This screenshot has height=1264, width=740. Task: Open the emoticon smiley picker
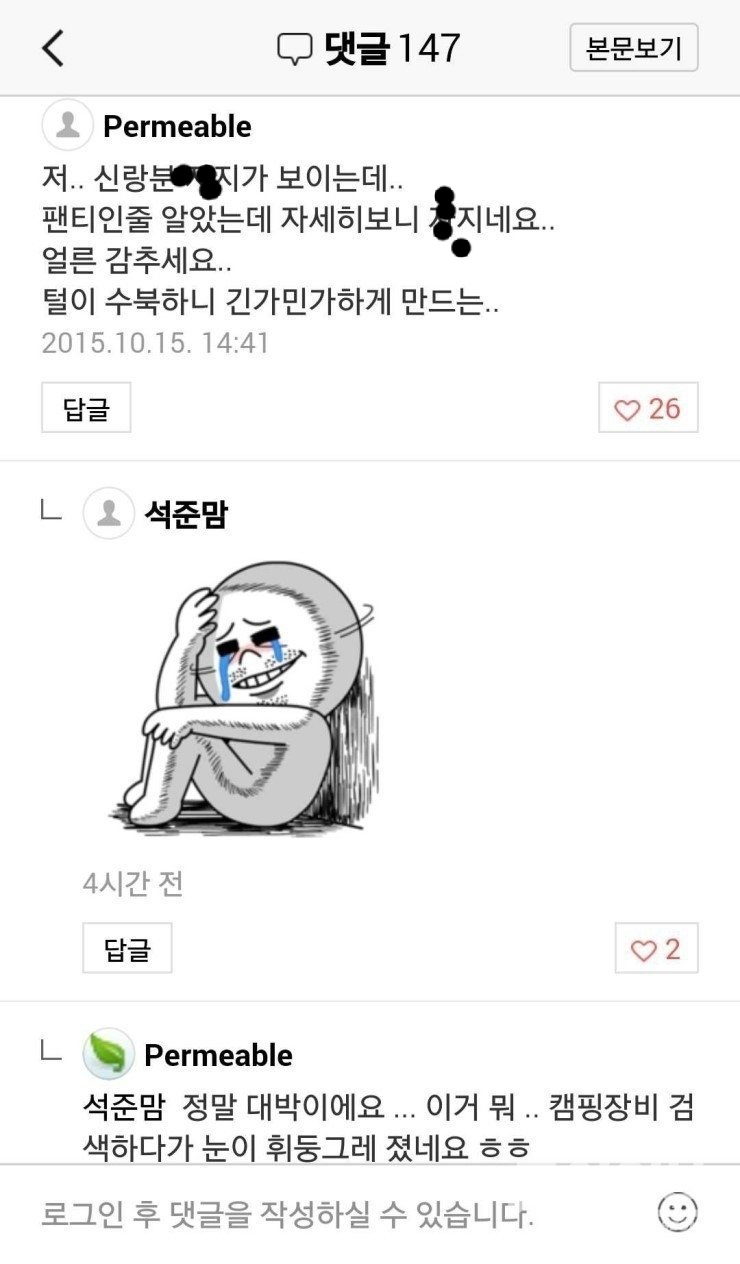point(677,1213)
